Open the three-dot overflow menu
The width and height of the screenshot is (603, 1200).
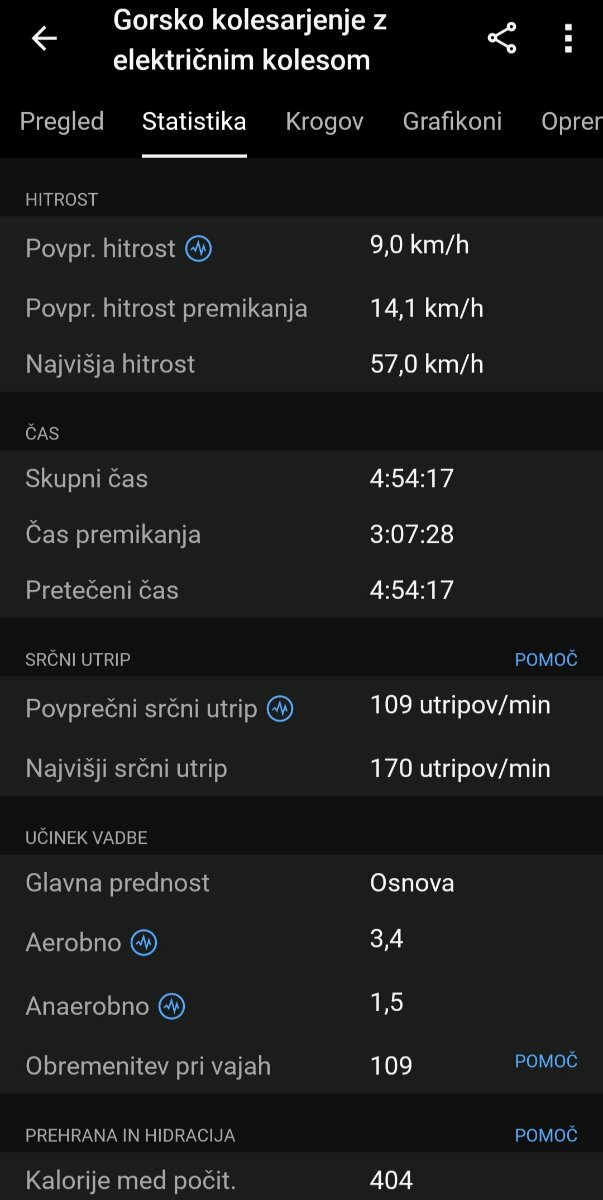(x=568, y=39)
